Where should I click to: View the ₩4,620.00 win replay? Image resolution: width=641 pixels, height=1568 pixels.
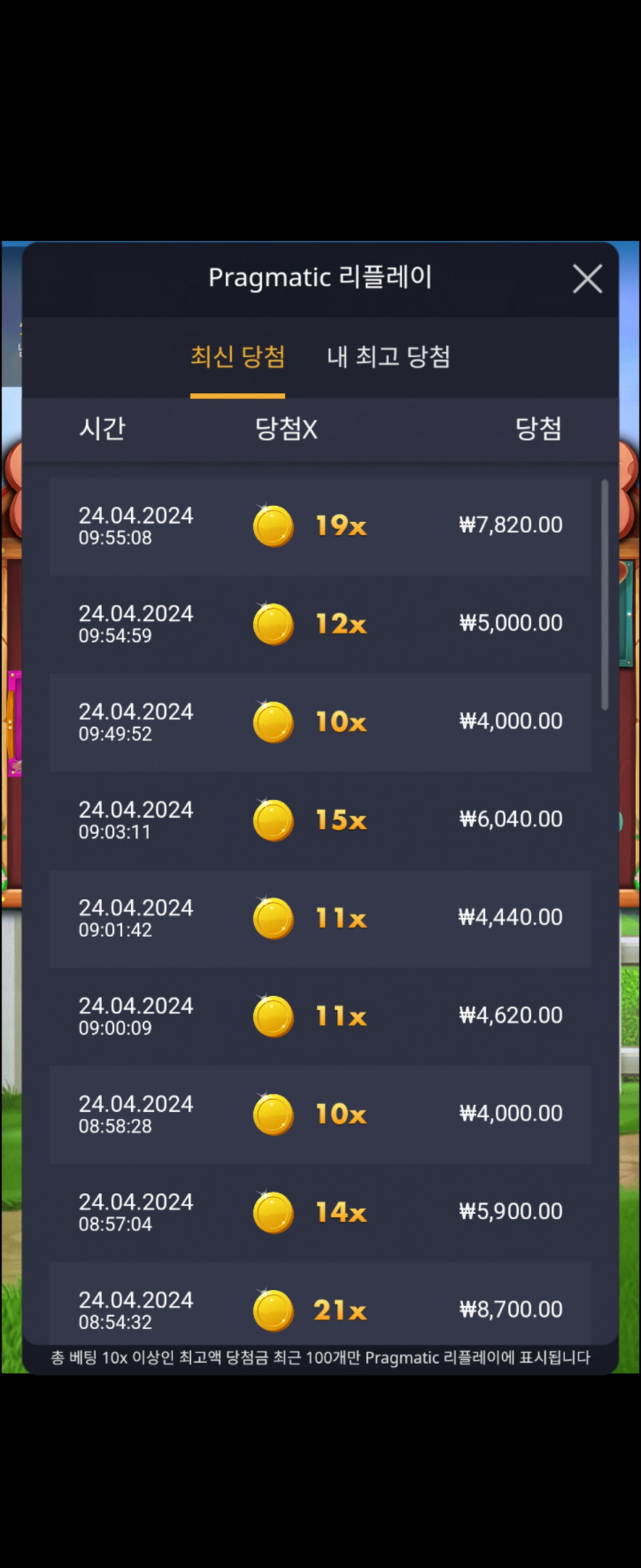320,1016
